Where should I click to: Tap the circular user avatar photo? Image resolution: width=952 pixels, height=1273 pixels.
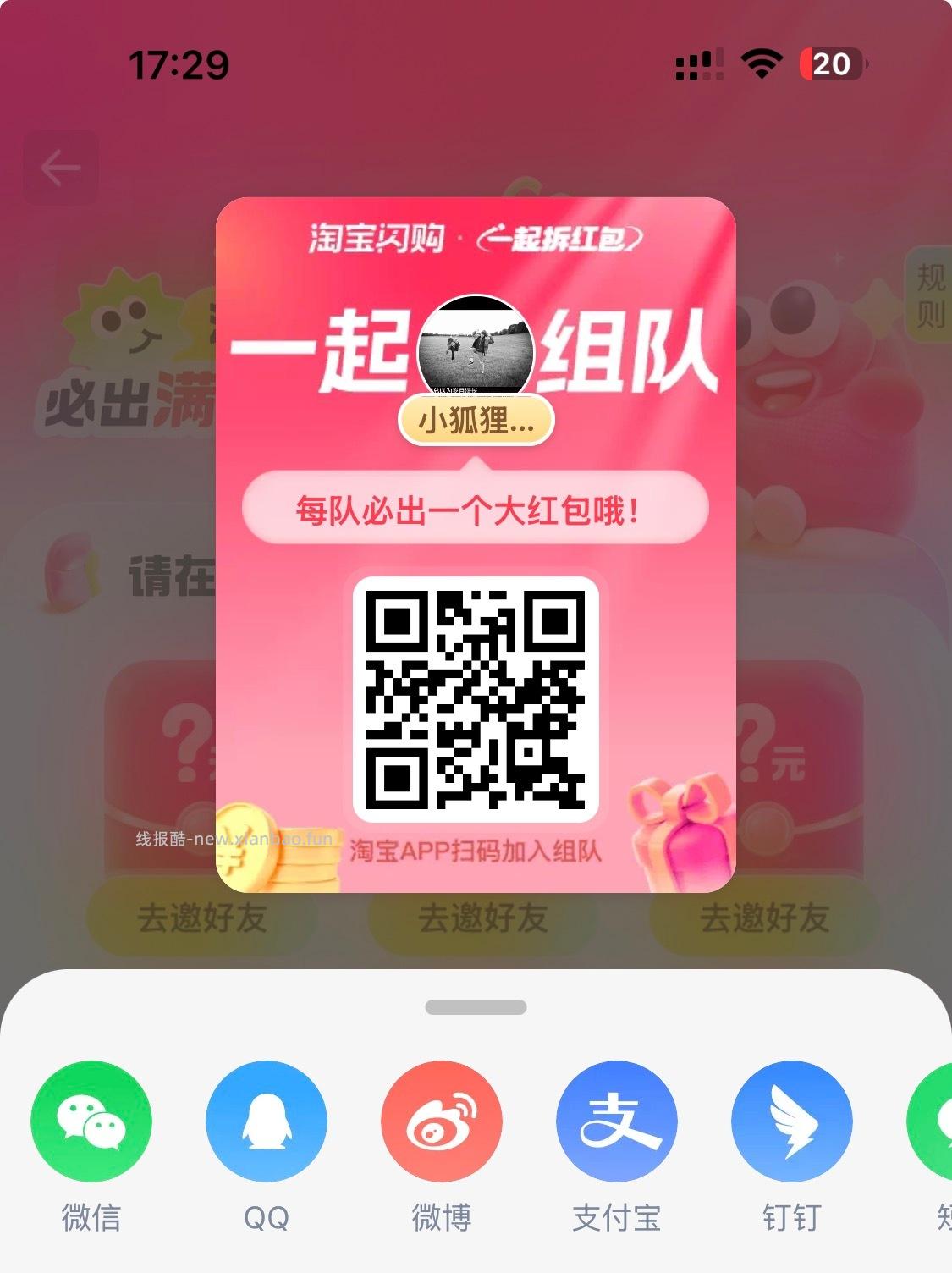(x=476, y=342)
